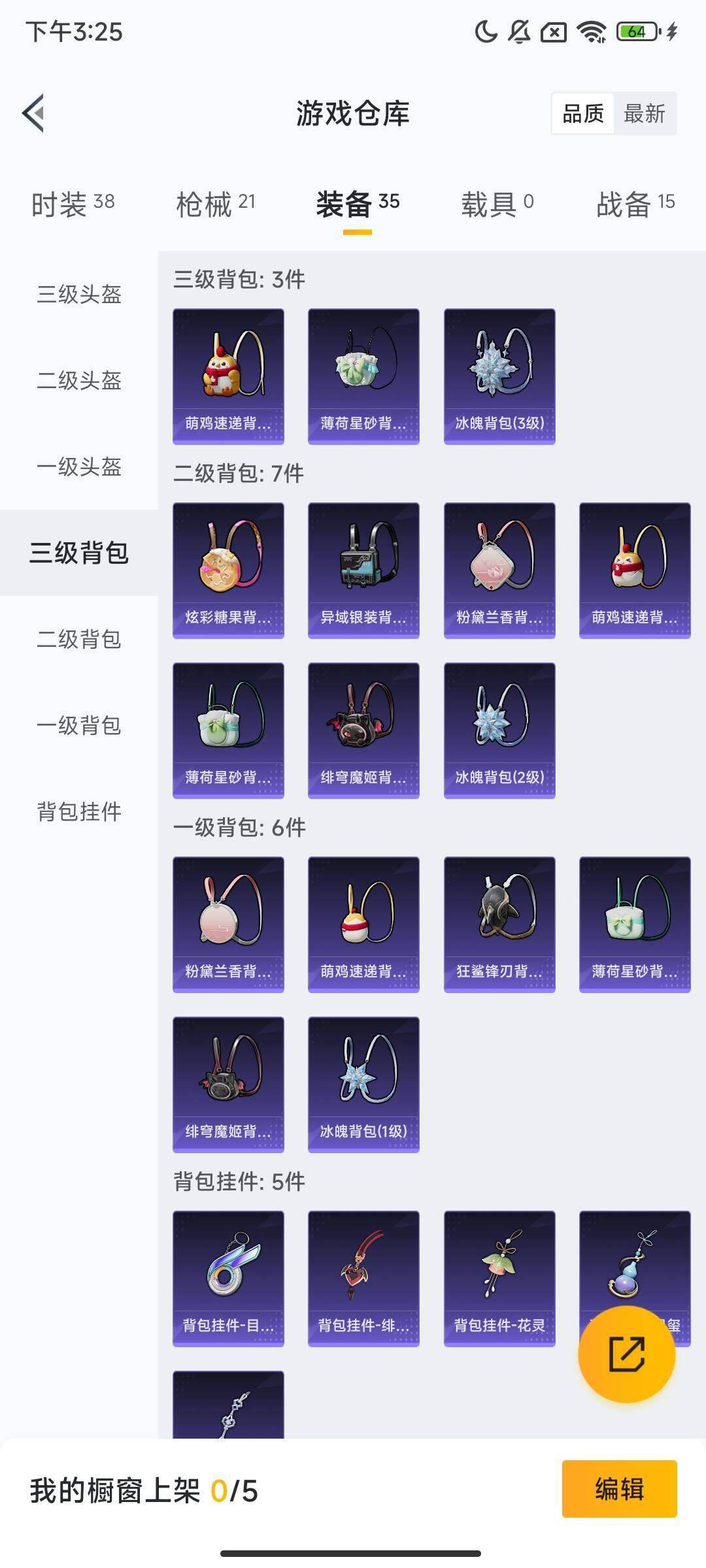Select the 冰魄背包(3级) item icon

[500, 372]
